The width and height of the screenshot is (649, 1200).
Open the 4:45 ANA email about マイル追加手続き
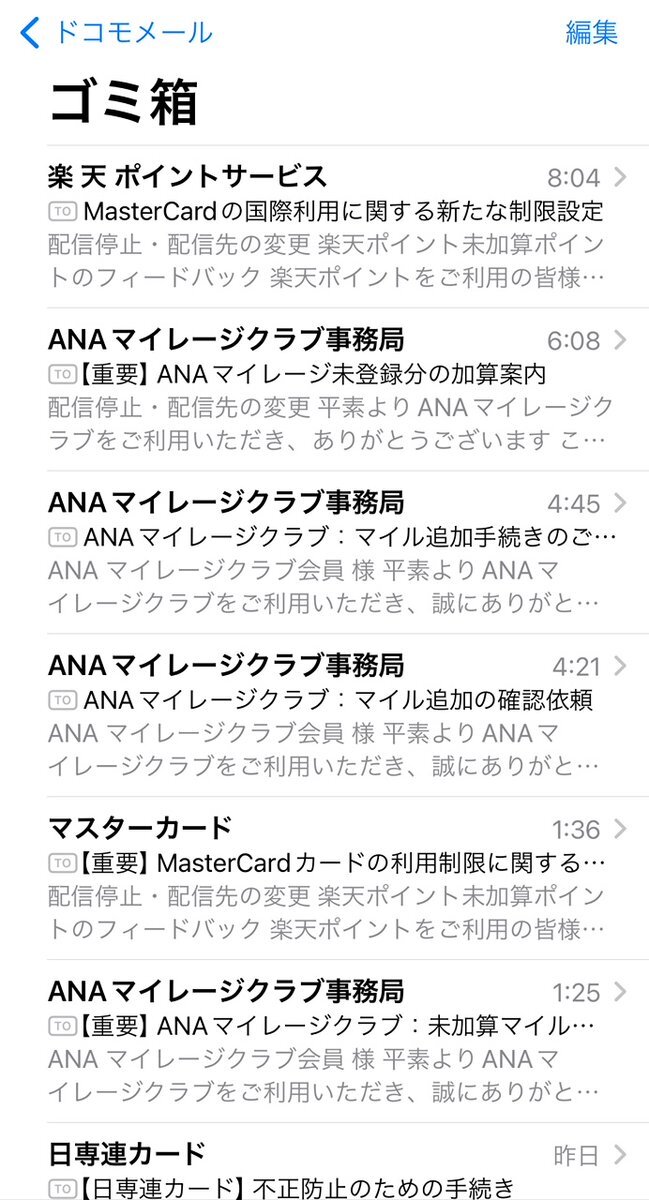[324, 552]
